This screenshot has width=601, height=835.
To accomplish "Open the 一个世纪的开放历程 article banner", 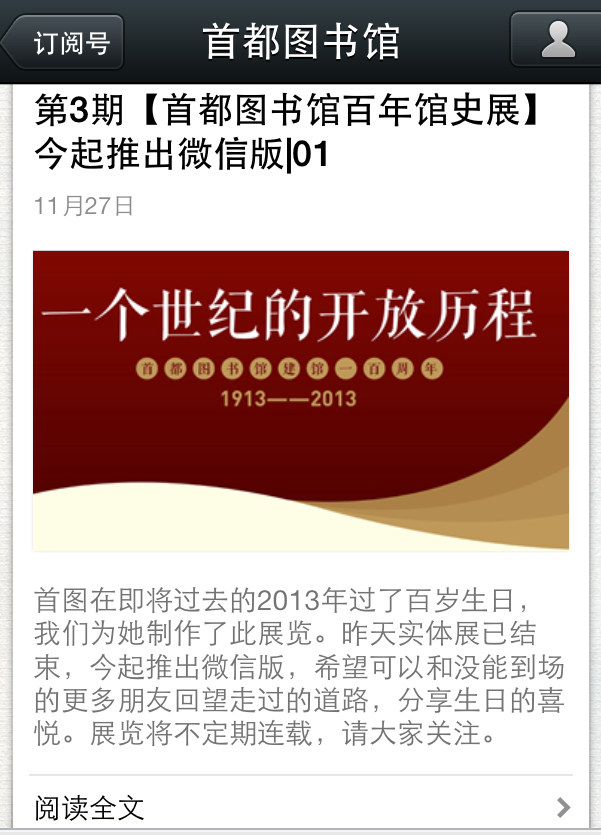I will tap(300, 400).
